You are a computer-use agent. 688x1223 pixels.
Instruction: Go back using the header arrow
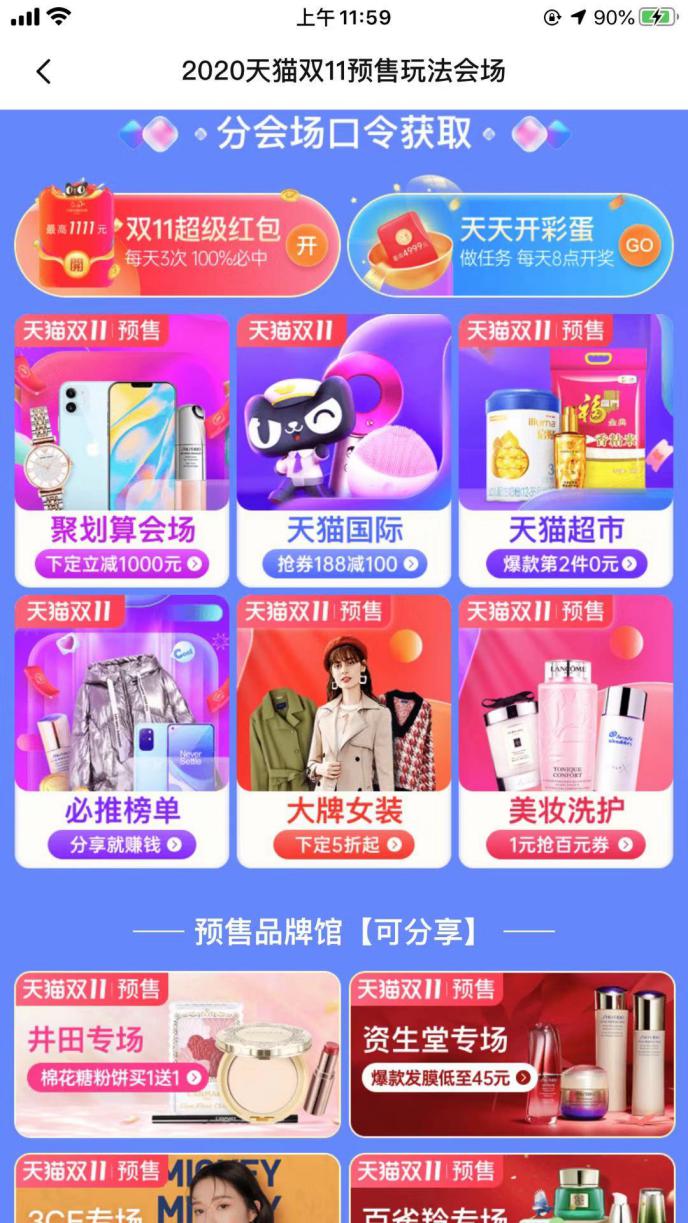43,71
